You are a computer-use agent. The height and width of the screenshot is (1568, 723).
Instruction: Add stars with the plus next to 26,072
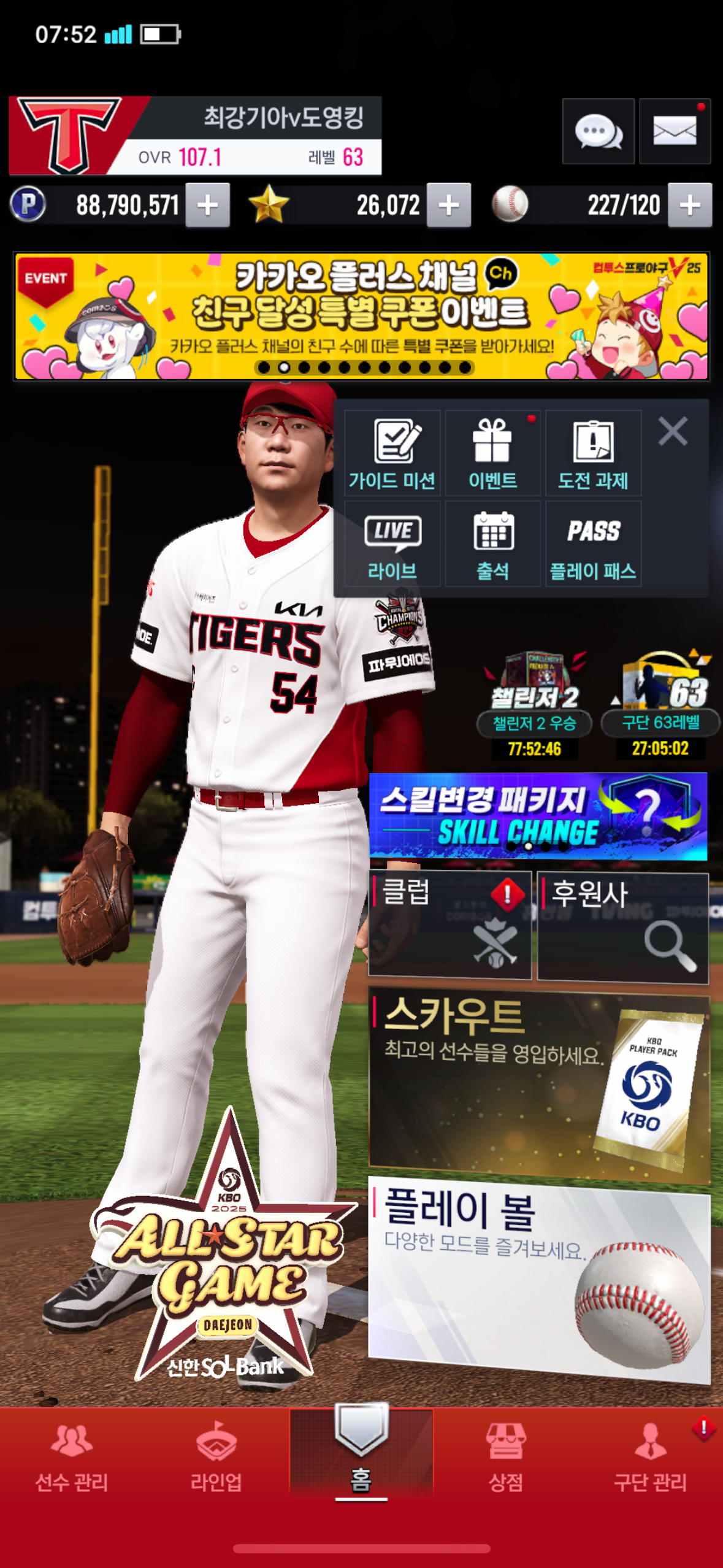click(x=449, y=206)
